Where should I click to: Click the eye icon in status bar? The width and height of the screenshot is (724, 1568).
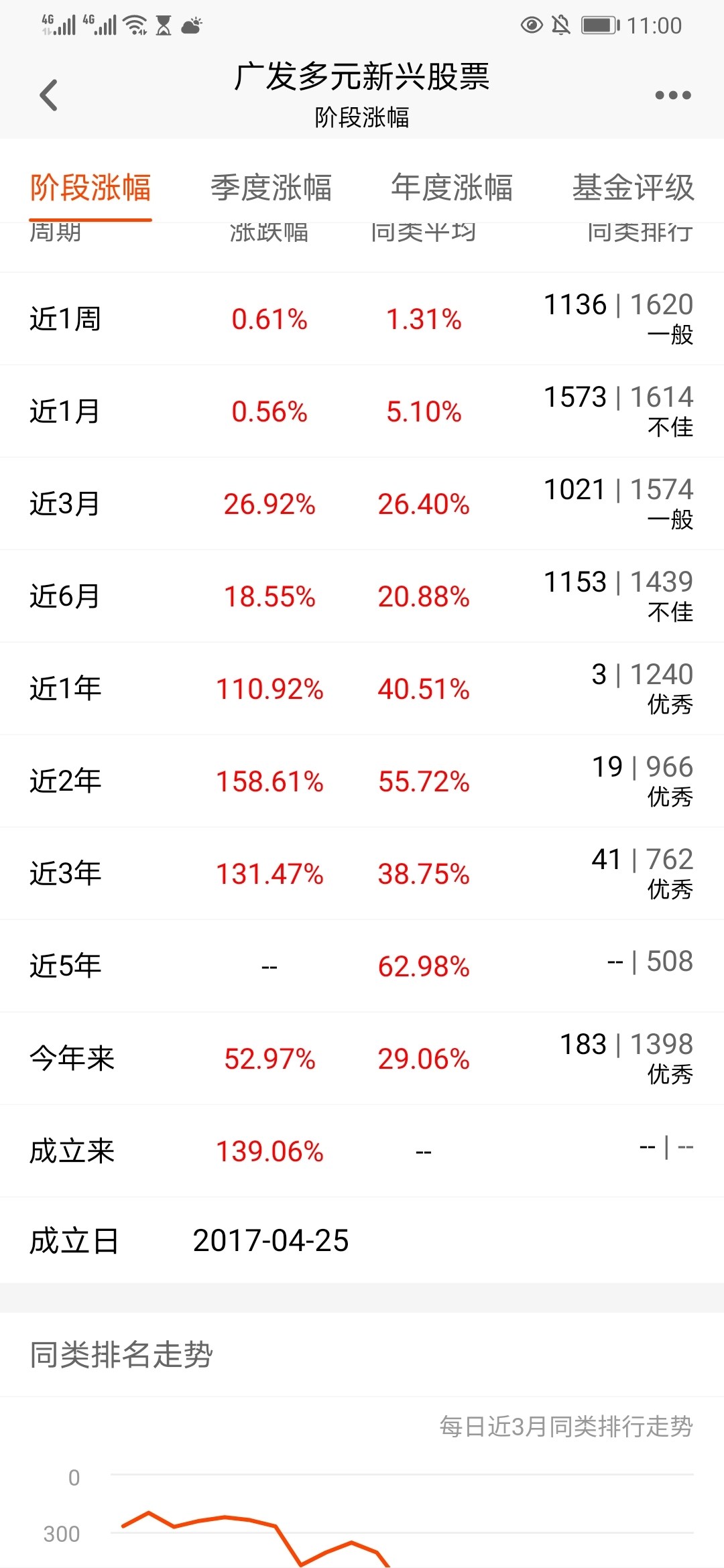coord(532,24)
